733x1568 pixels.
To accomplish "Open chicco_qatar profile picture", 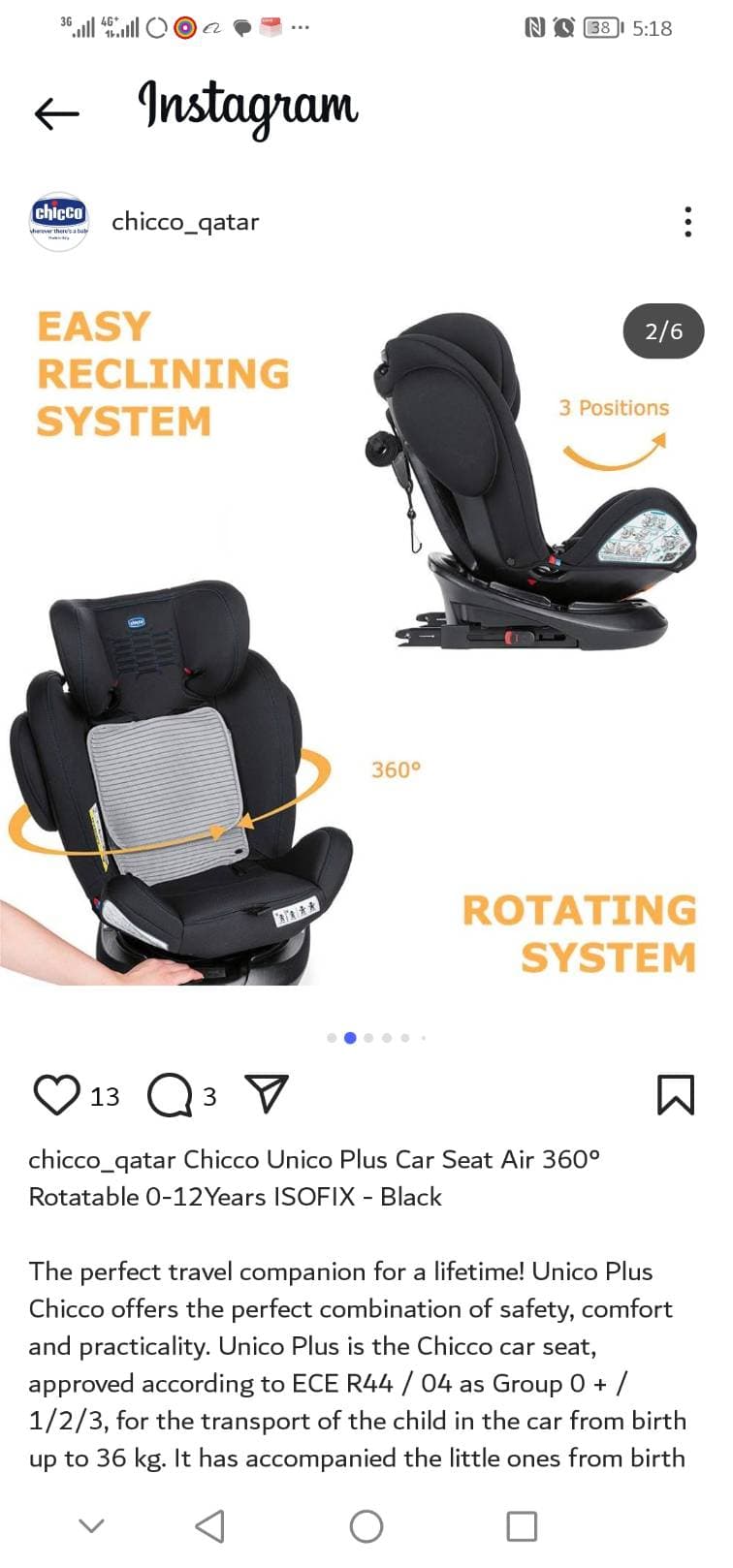I will [59, 222].
